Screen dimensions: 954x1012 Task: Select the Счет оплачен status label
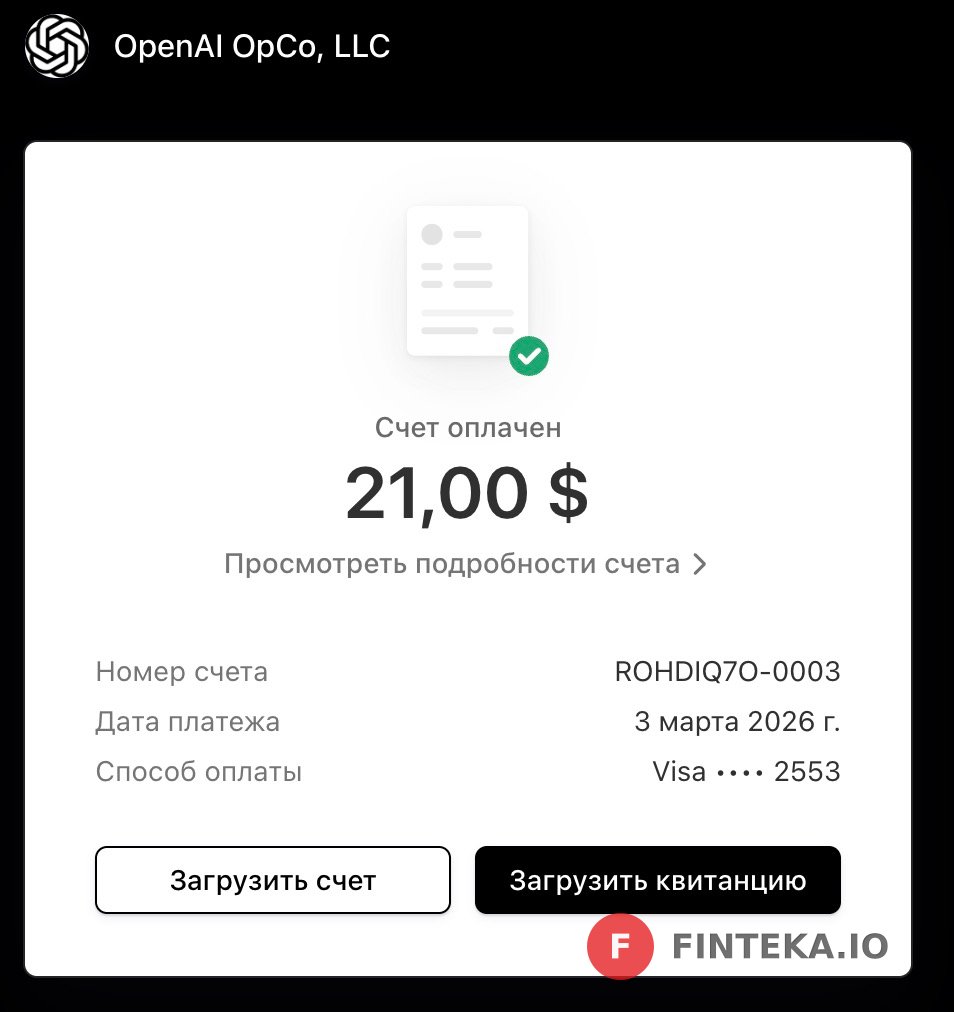click(467, 427)
